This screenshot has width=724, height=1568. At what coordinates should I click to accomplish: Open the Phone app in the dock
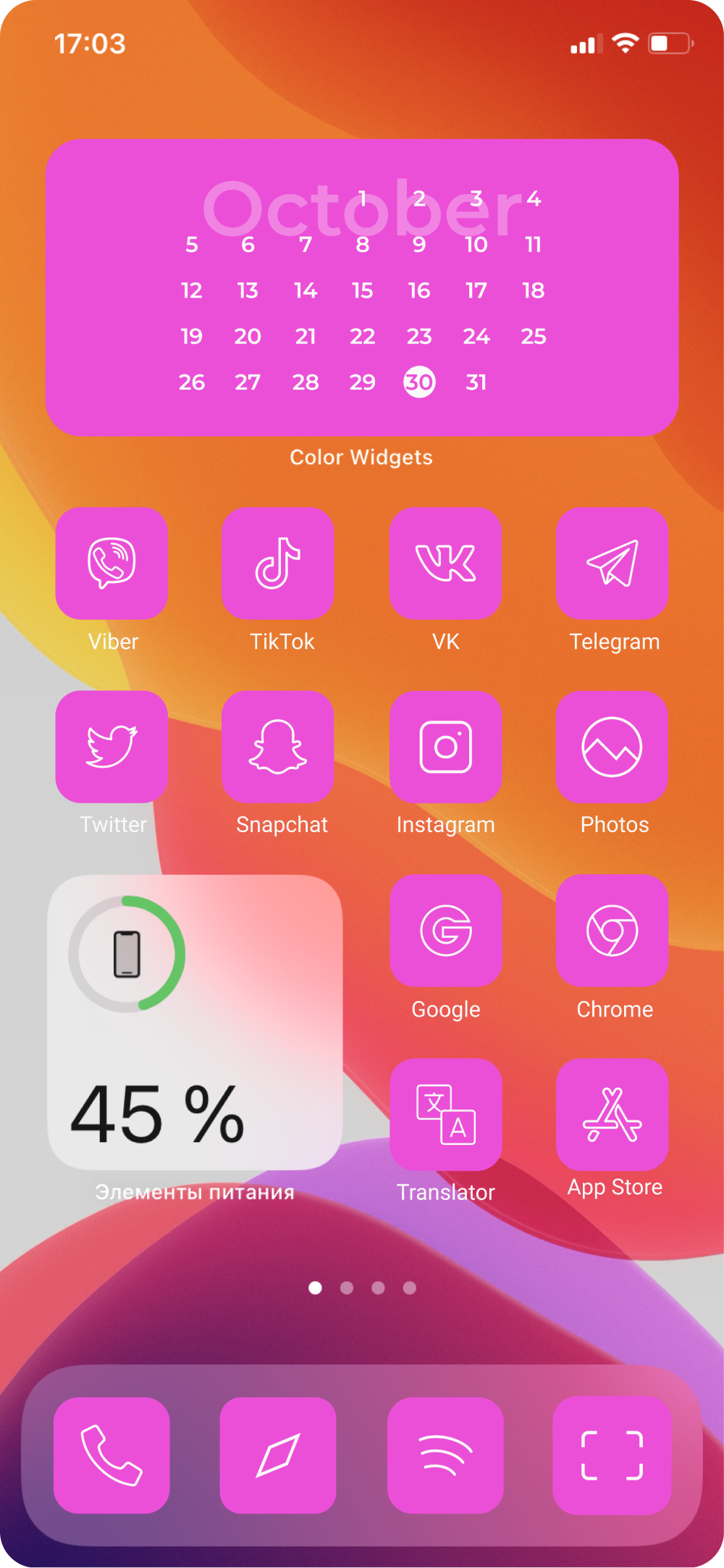pyautogui.click(x=111, y=1455)
